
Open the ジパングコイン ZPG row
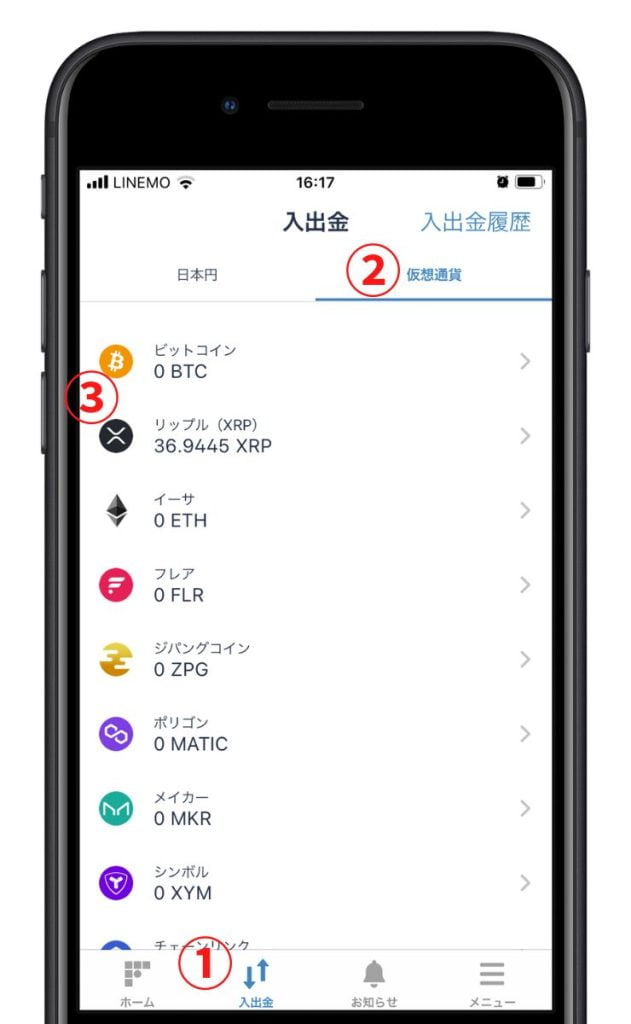tap(315, 660)
